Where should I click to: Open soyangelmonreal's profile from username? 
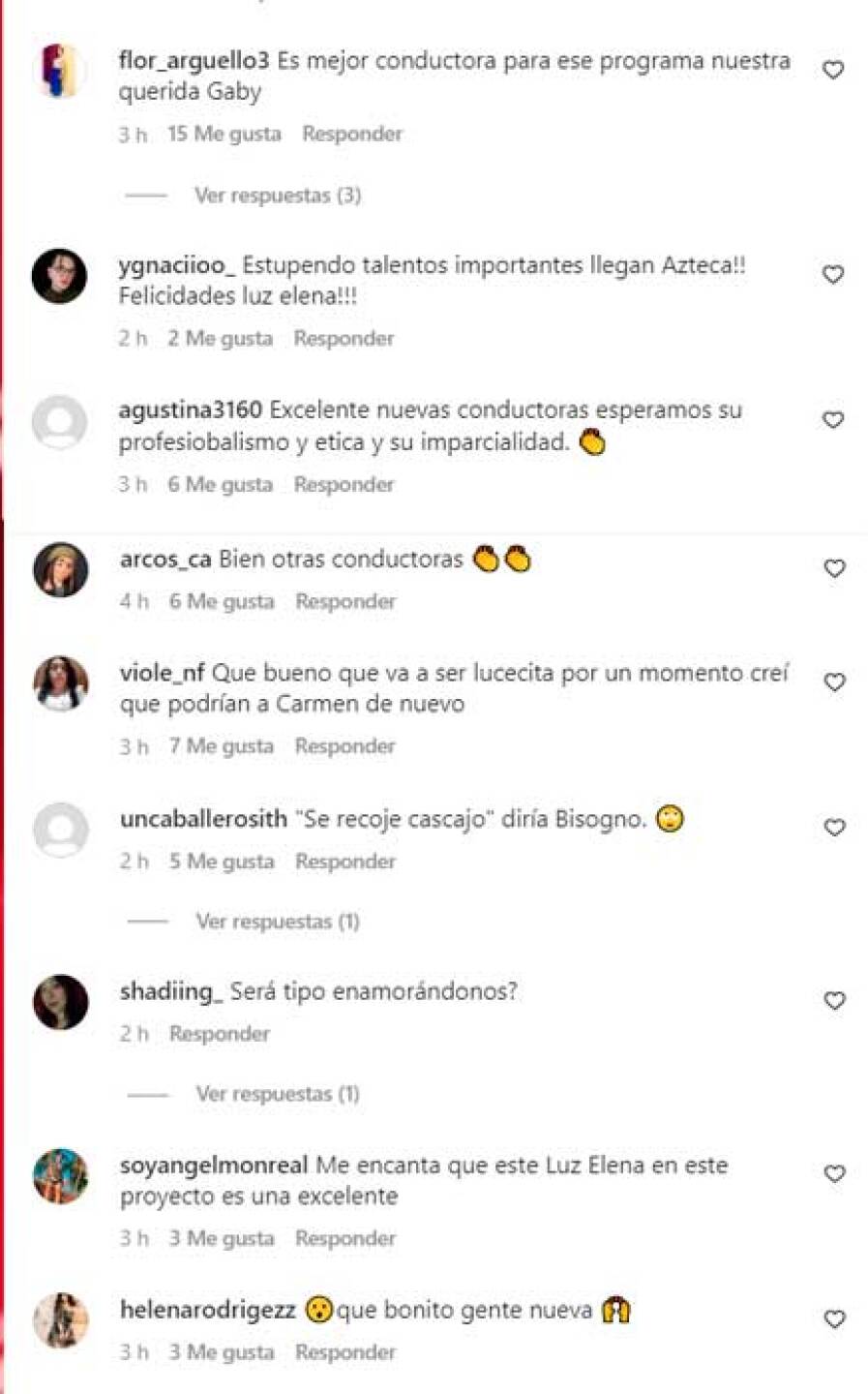[x=213, y=1166]
